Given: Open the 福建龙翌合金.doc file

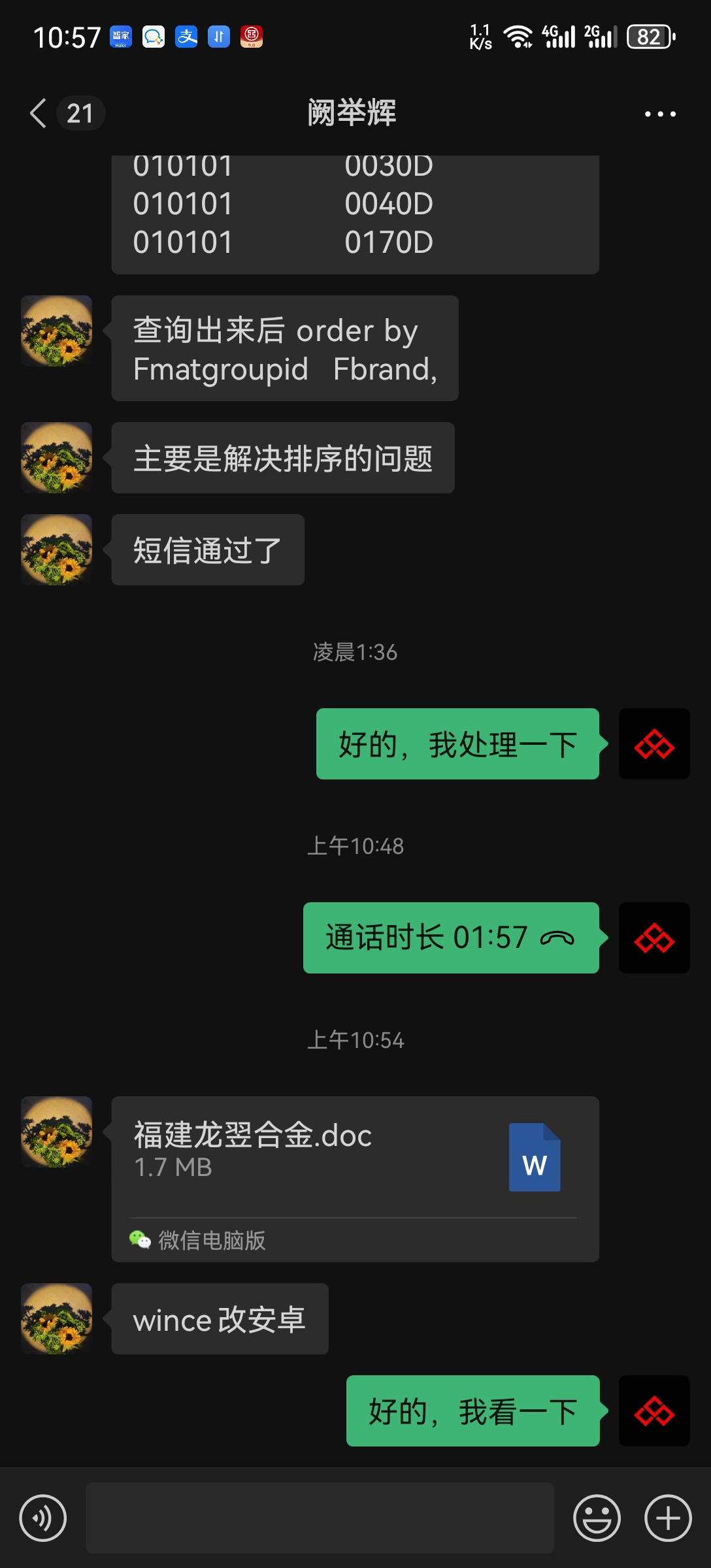Looking at the screenshot, I should (355, 1156).
